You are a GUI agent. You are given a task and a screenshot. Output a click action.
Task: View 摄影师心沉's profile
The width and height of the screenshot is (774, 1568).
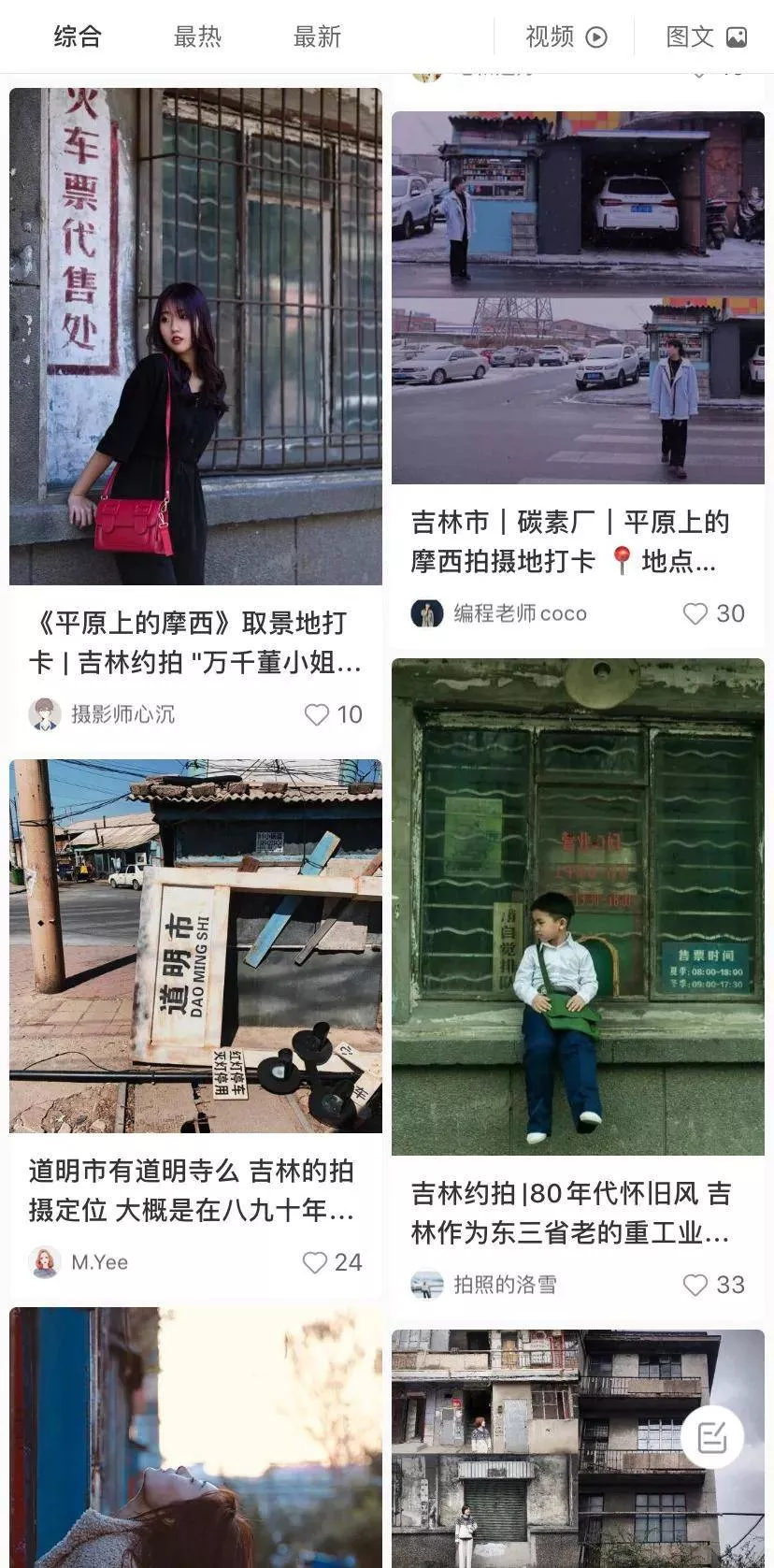click(x=103, y=714)
